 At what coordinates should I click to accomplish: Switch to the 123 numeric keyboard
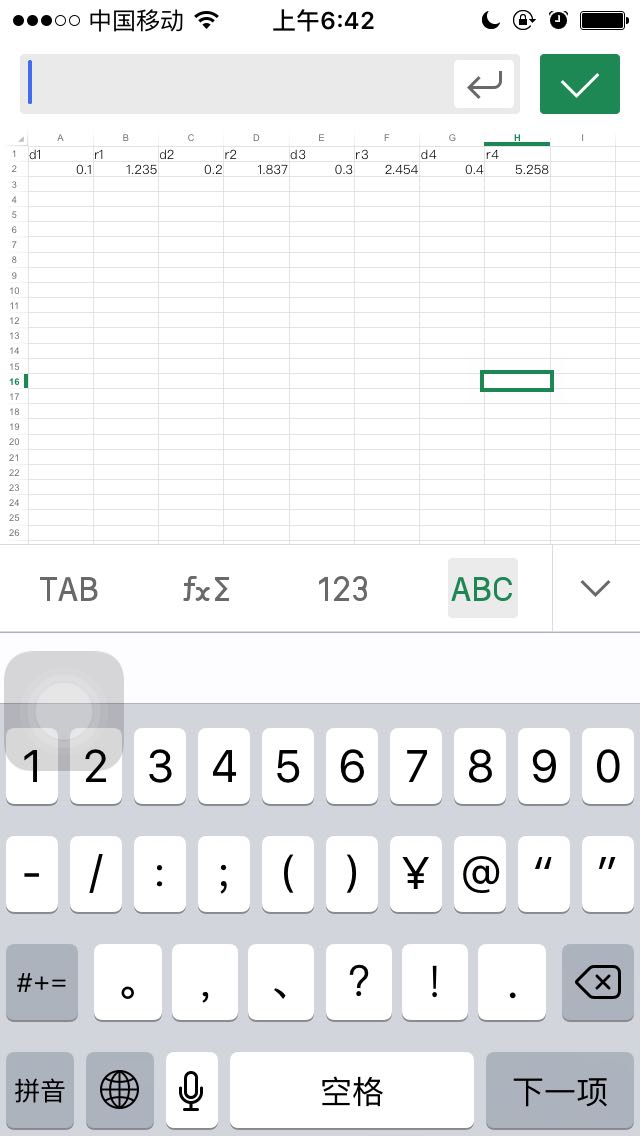(x=343, y=589)
